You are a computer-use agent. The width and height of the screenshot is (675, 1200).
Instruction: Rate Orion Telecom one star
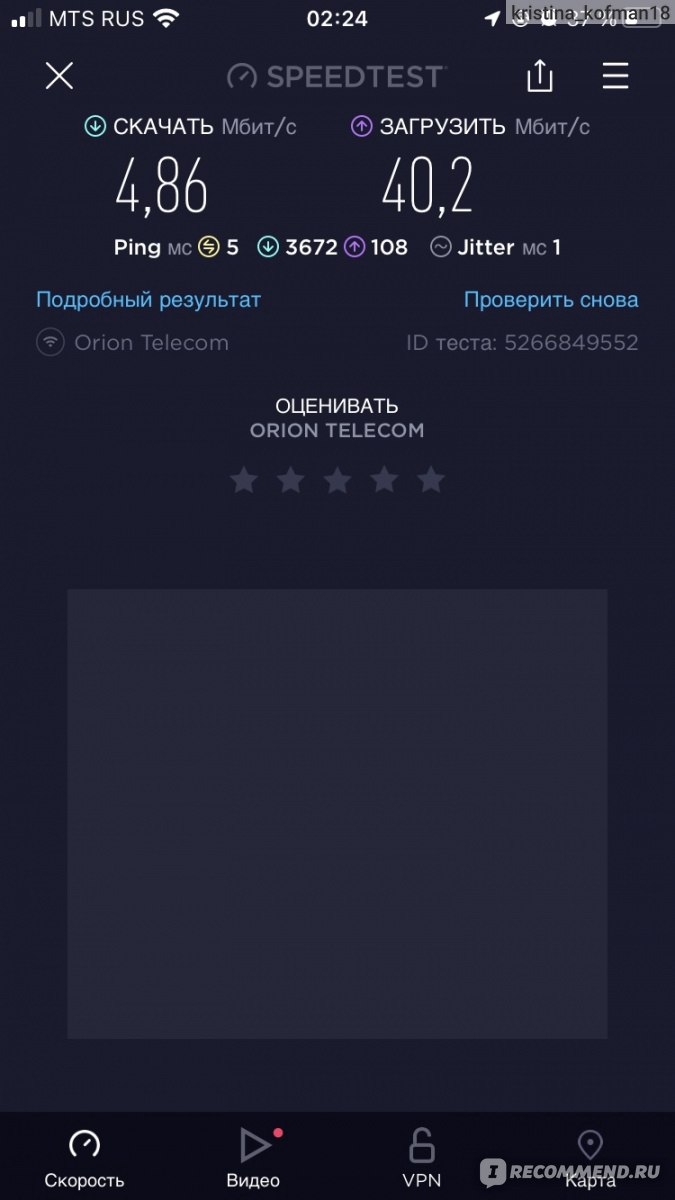(243, 480)
